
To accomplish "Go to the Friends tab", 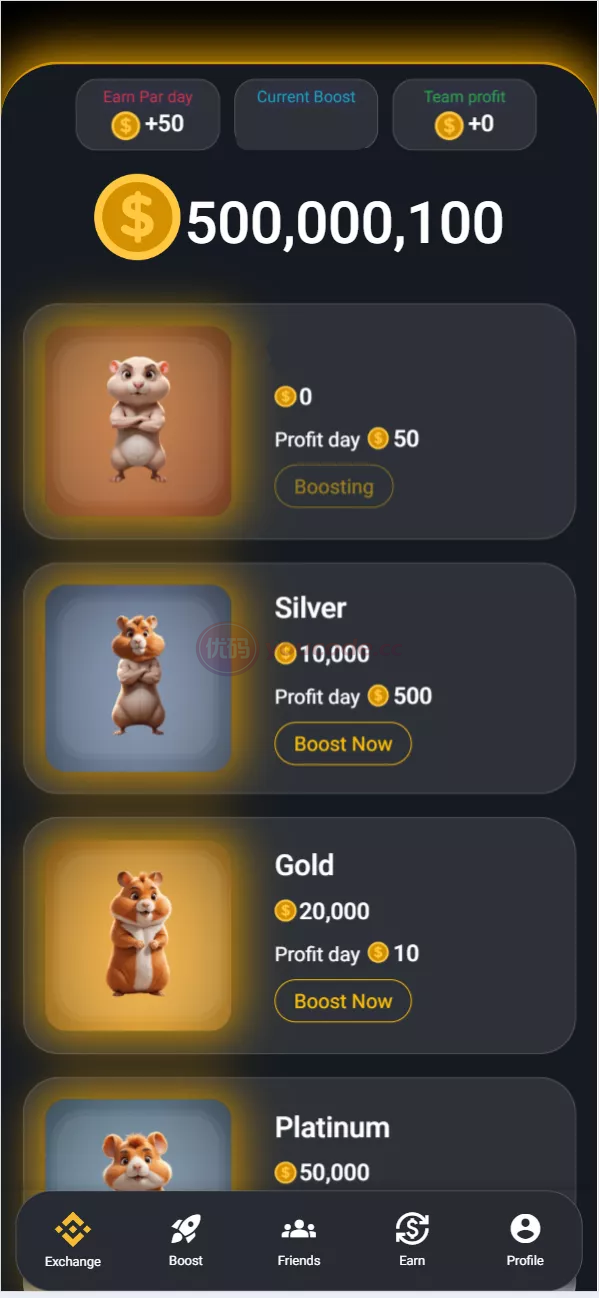I will (x=299, y=1240).
